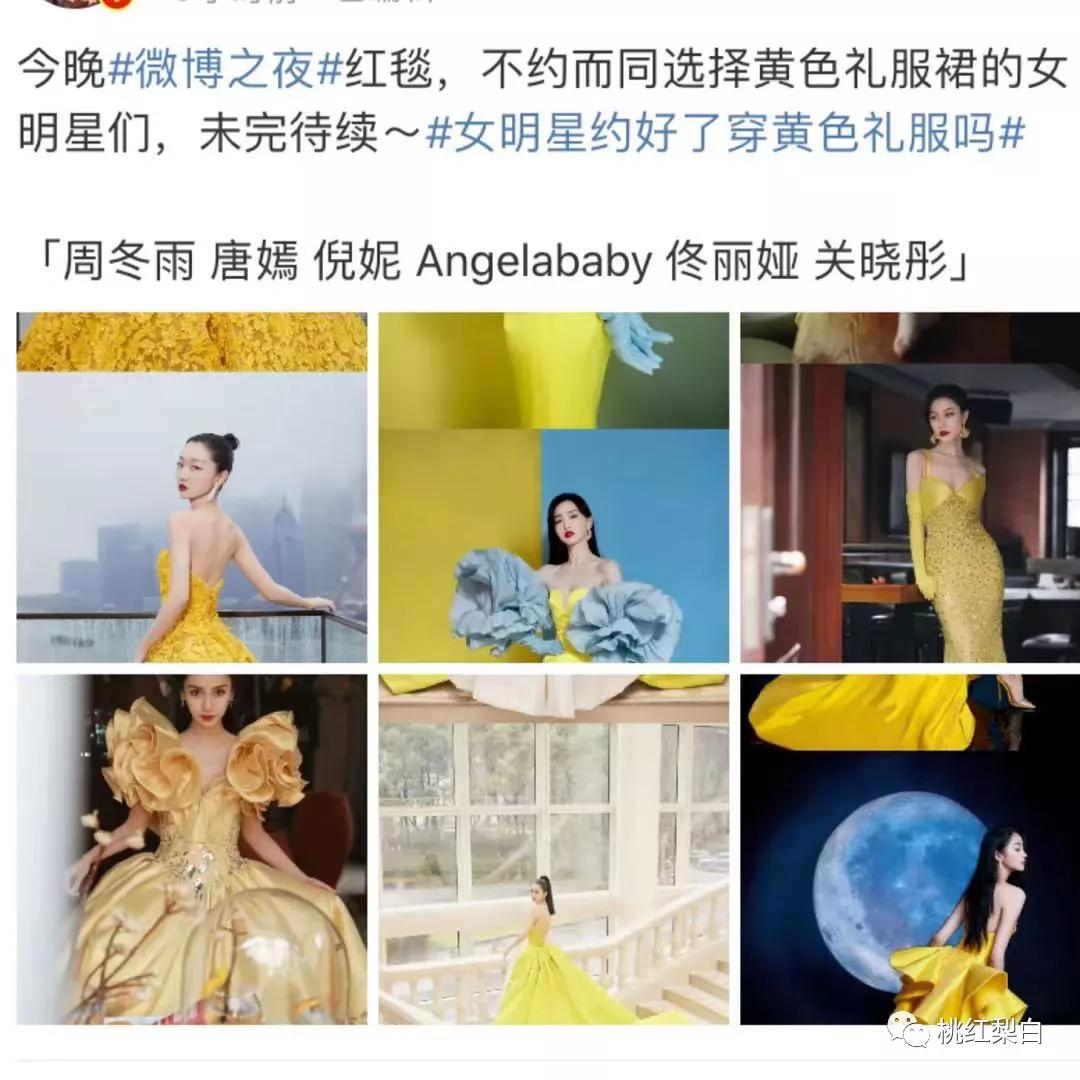1080x1080 pixels.
Task: Open the photo of the golden ruffle-shoulder ball gown
Action: [192, 850]
